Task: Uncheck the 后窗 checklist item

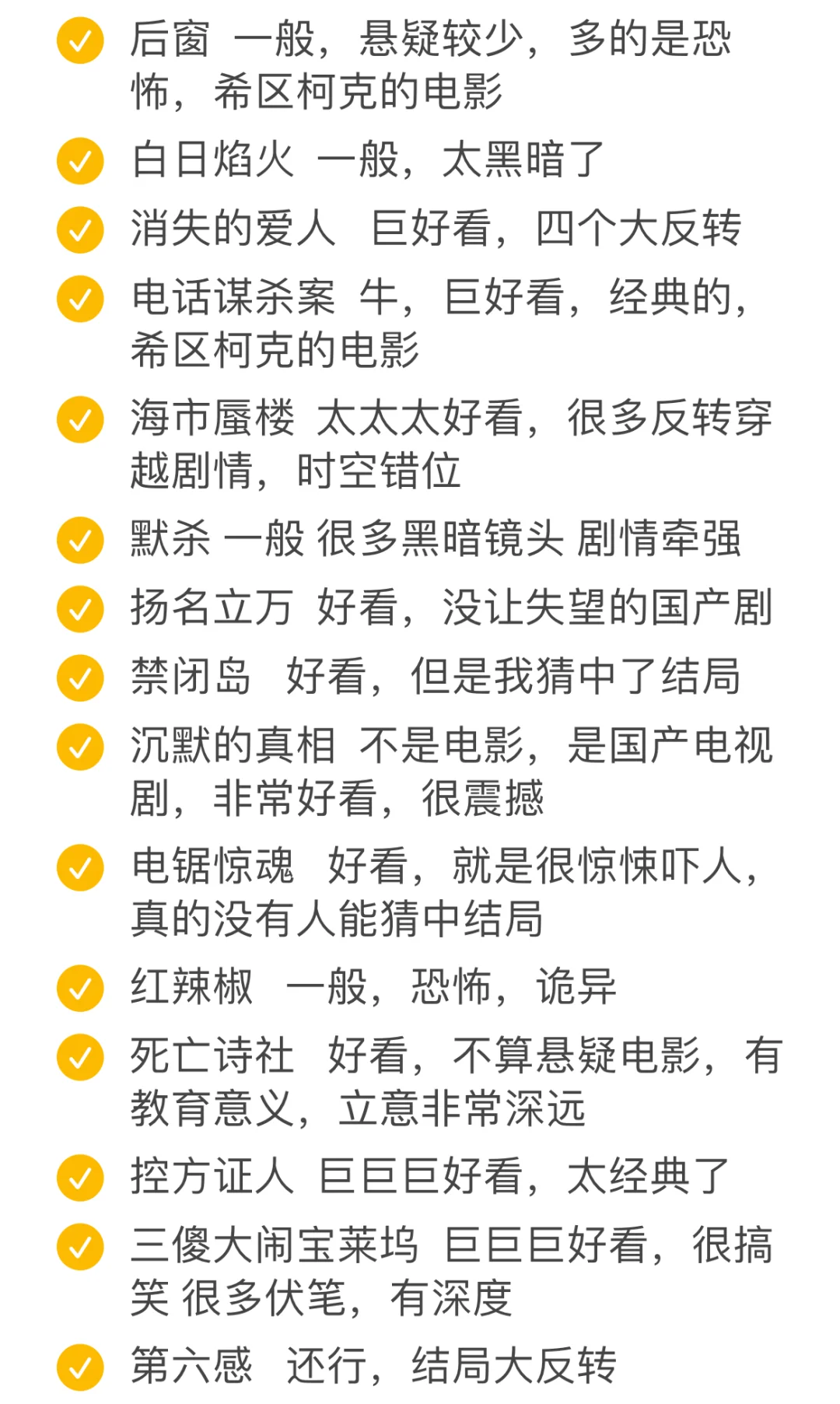Action: point(80,40)
